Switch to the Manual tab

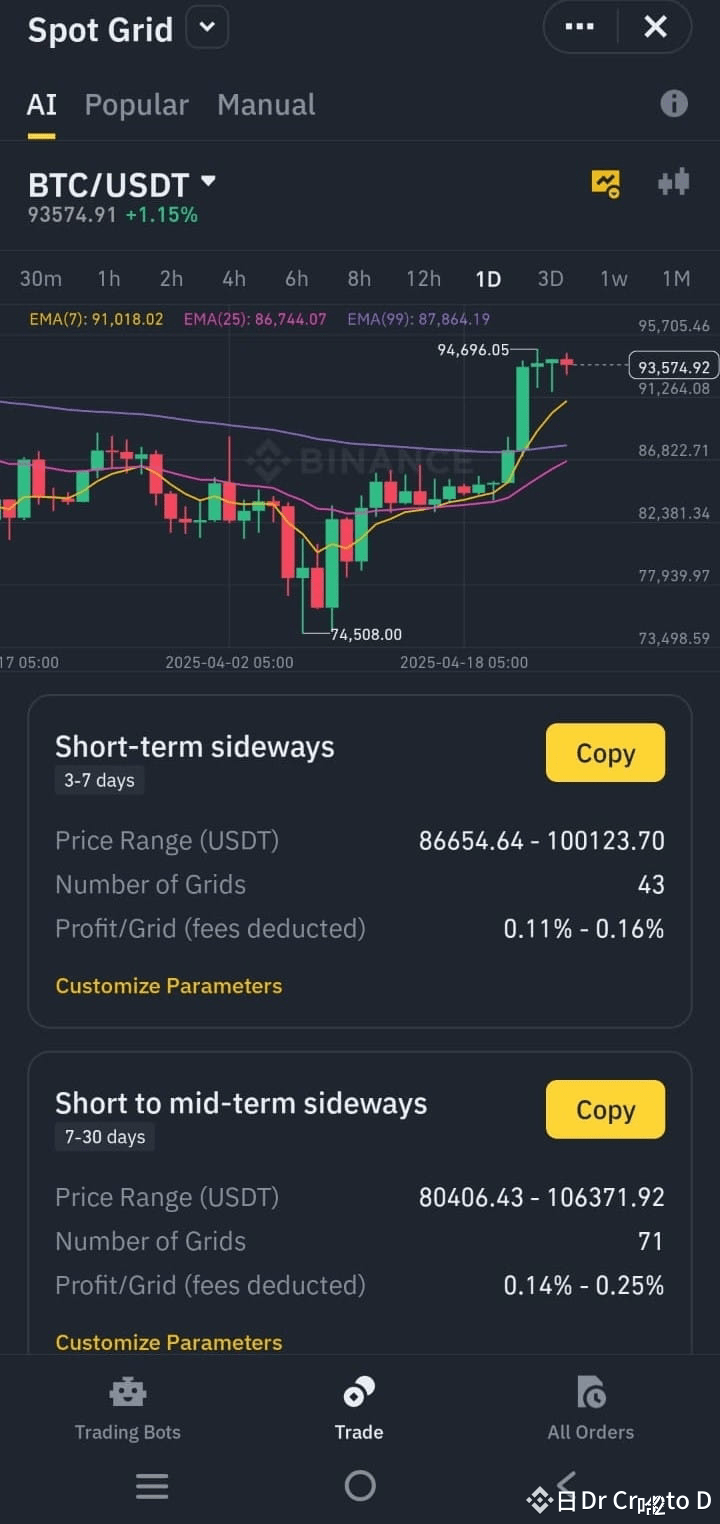pos(266,105)
